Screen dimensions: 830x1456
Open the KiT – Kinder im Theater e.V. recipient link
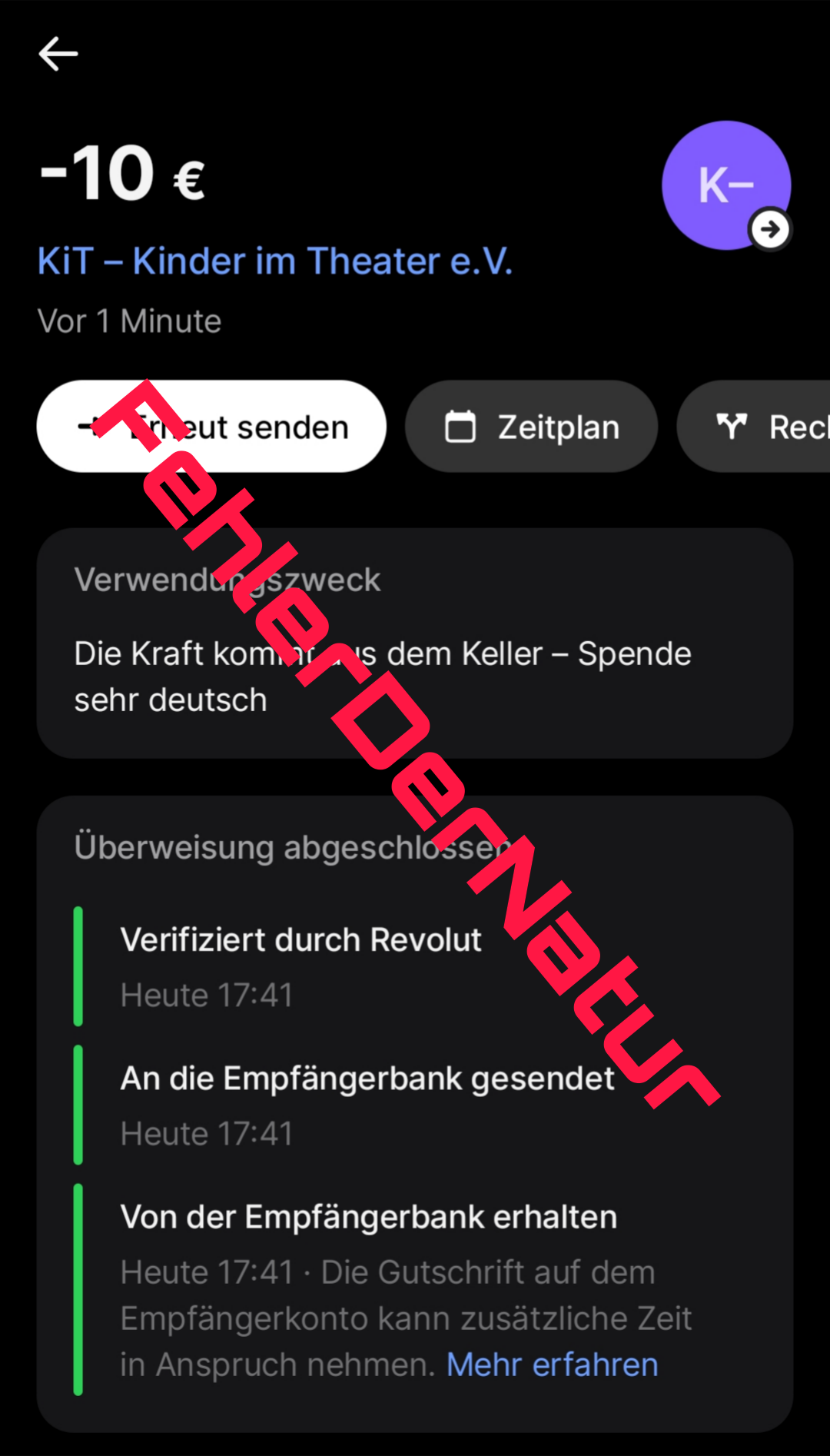(x=274, y=261)
